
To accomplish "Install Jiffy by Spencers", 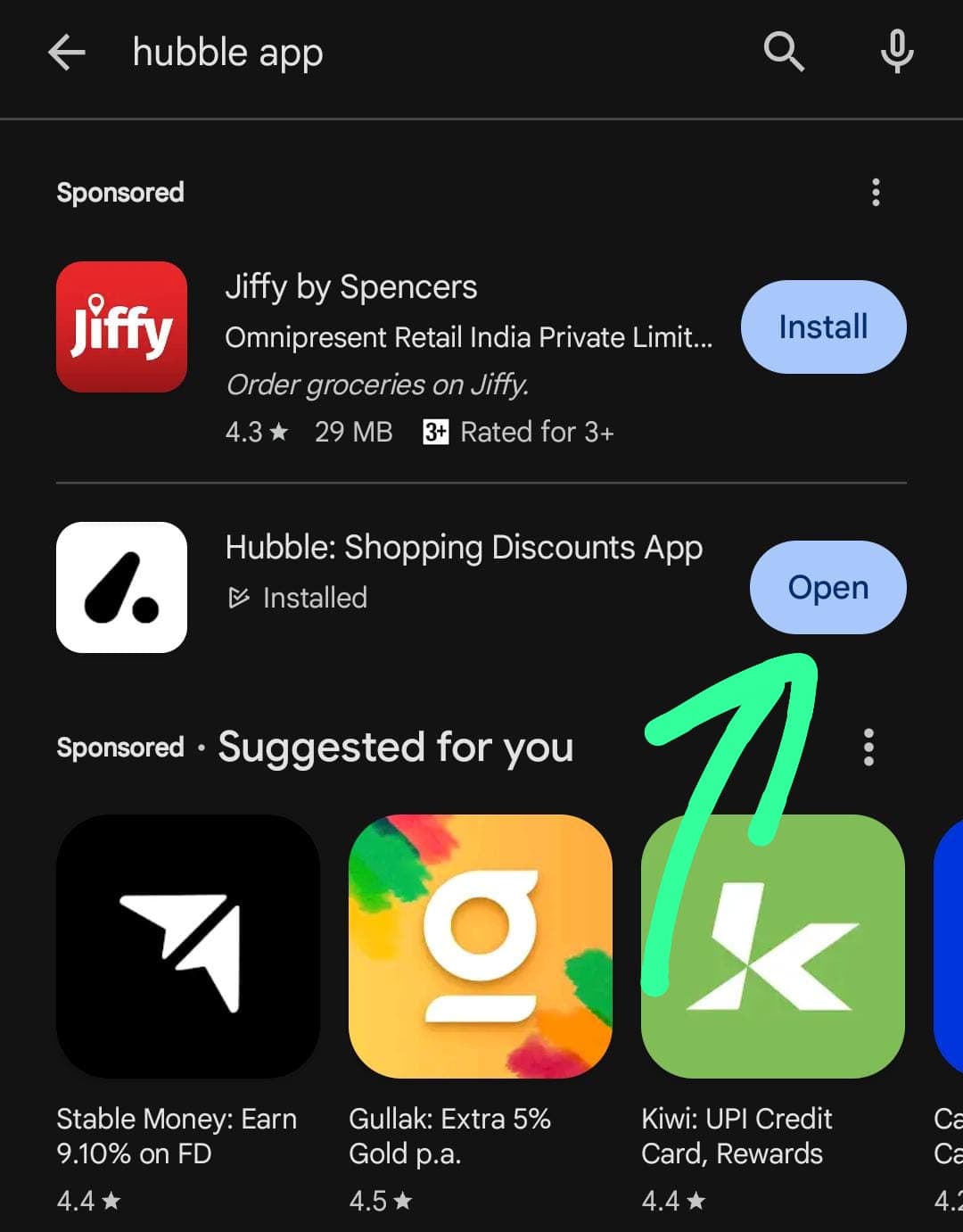I will coord(823,327).
